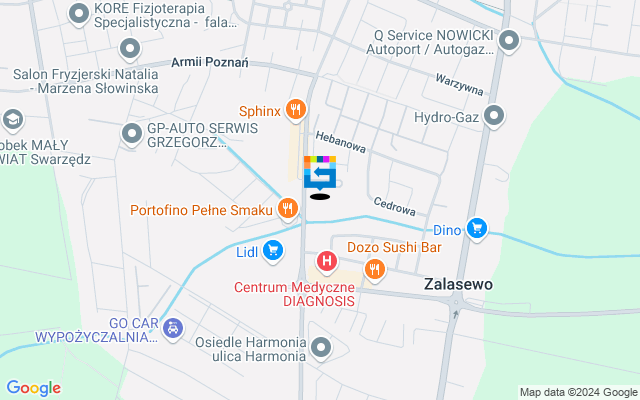Select the Salon Fryzjerski Natalia marker
Image resolution: width=640 pixels, height=400 pixels.
coord(128,48)
